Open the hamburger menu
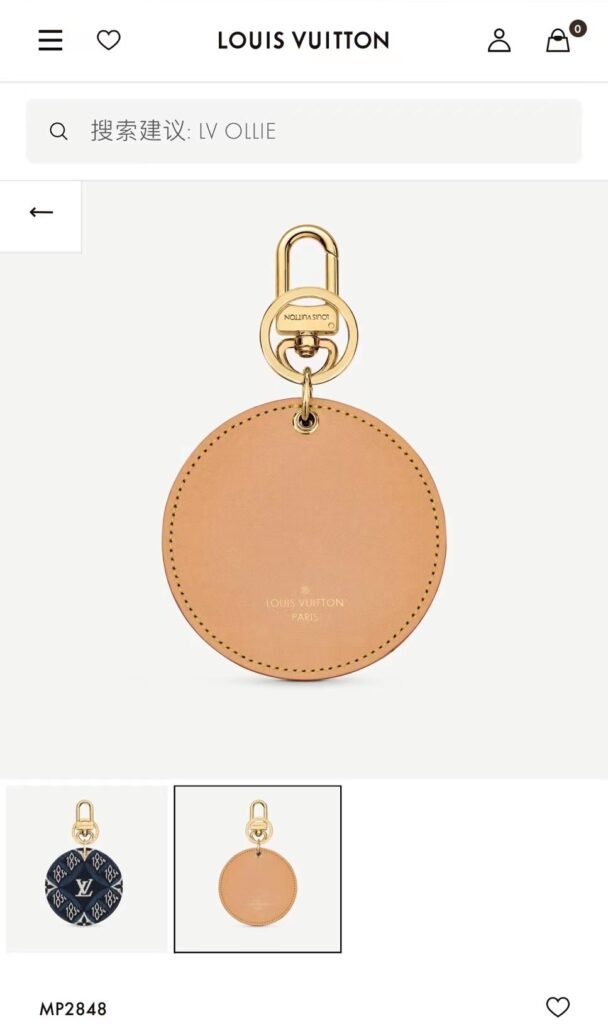This screenshot has height=1024, width=608. coord(50,41)
